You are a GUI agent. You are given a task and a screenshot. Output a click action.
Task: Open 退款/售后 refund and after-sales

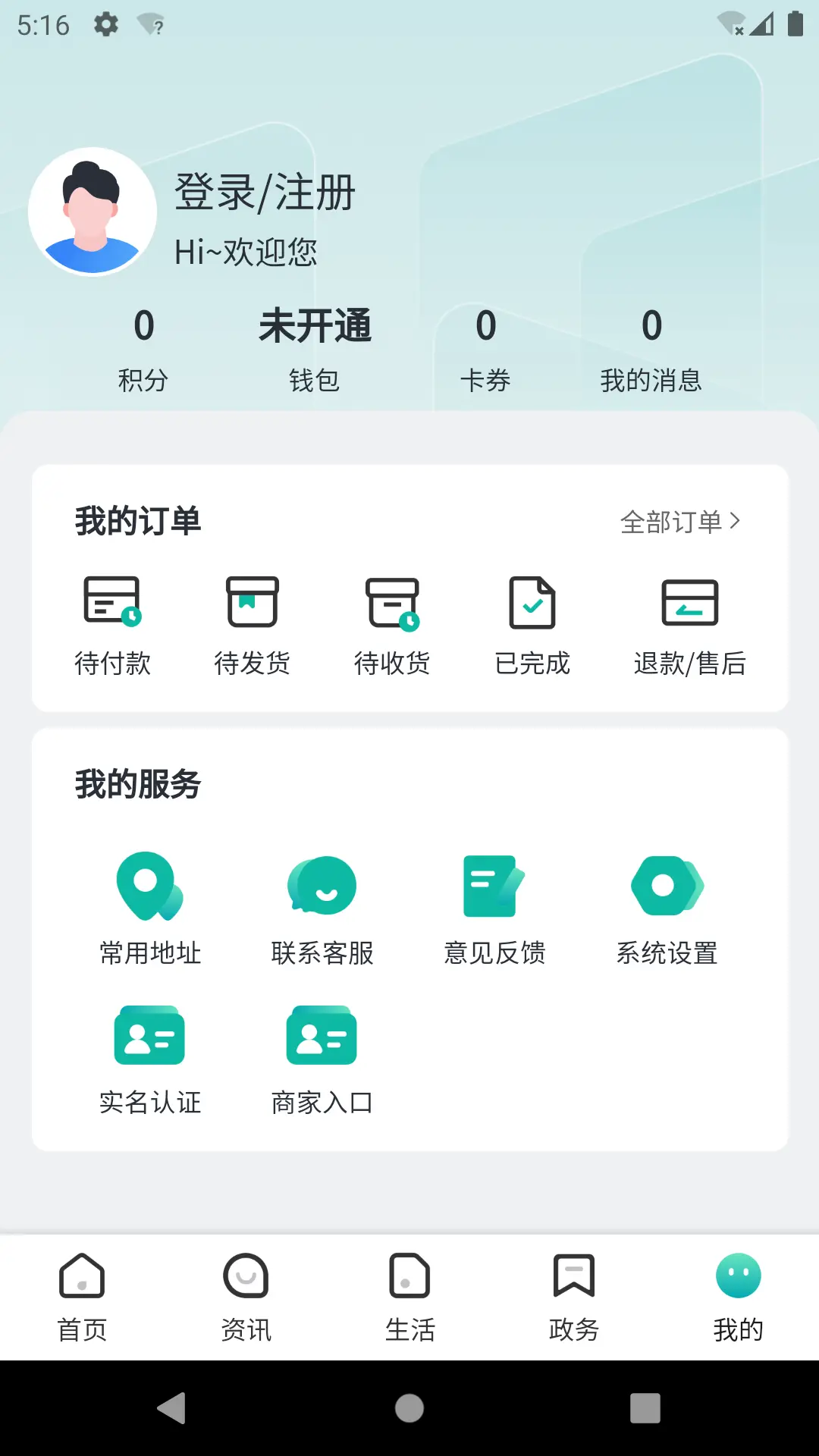[x=690, y=626]
